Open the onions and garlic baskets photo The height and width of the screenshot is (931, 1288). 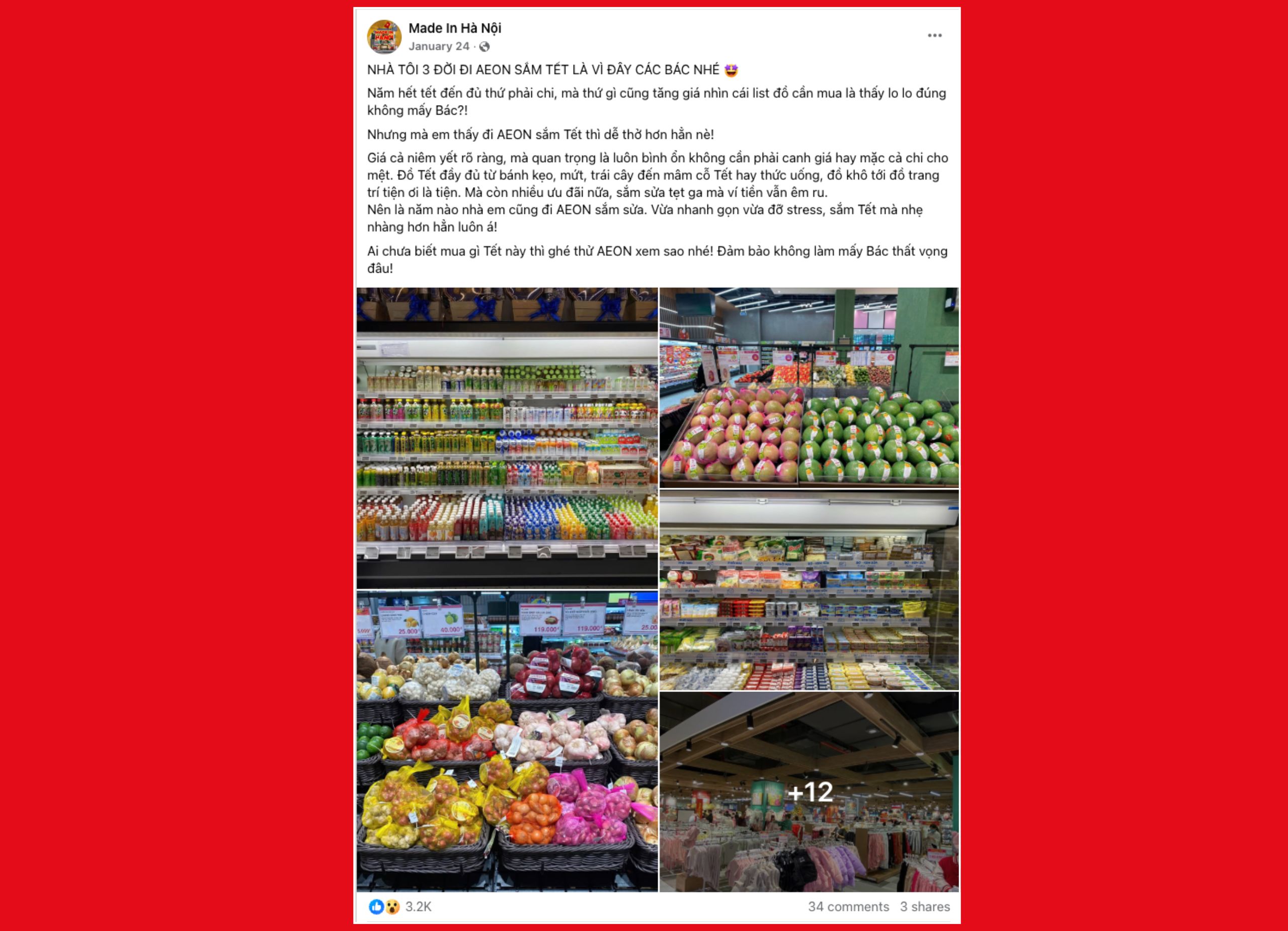click(x=507, y=741)
